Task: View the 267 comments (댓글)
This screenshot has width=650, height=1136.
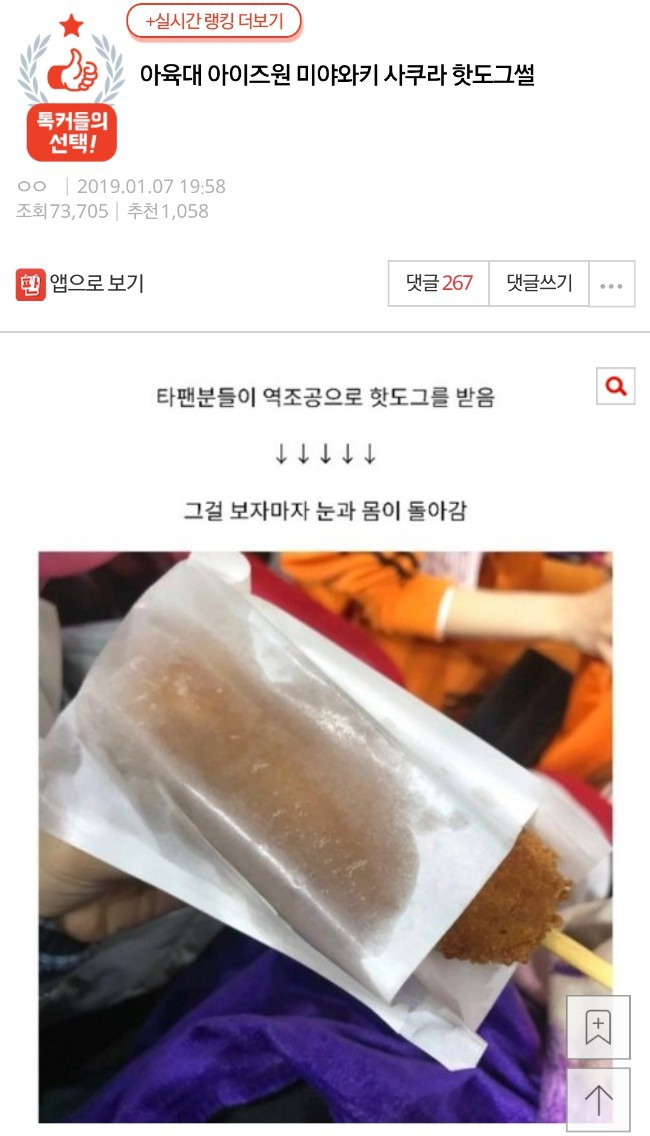Action: pyautogui.click(x=438, y=283)
